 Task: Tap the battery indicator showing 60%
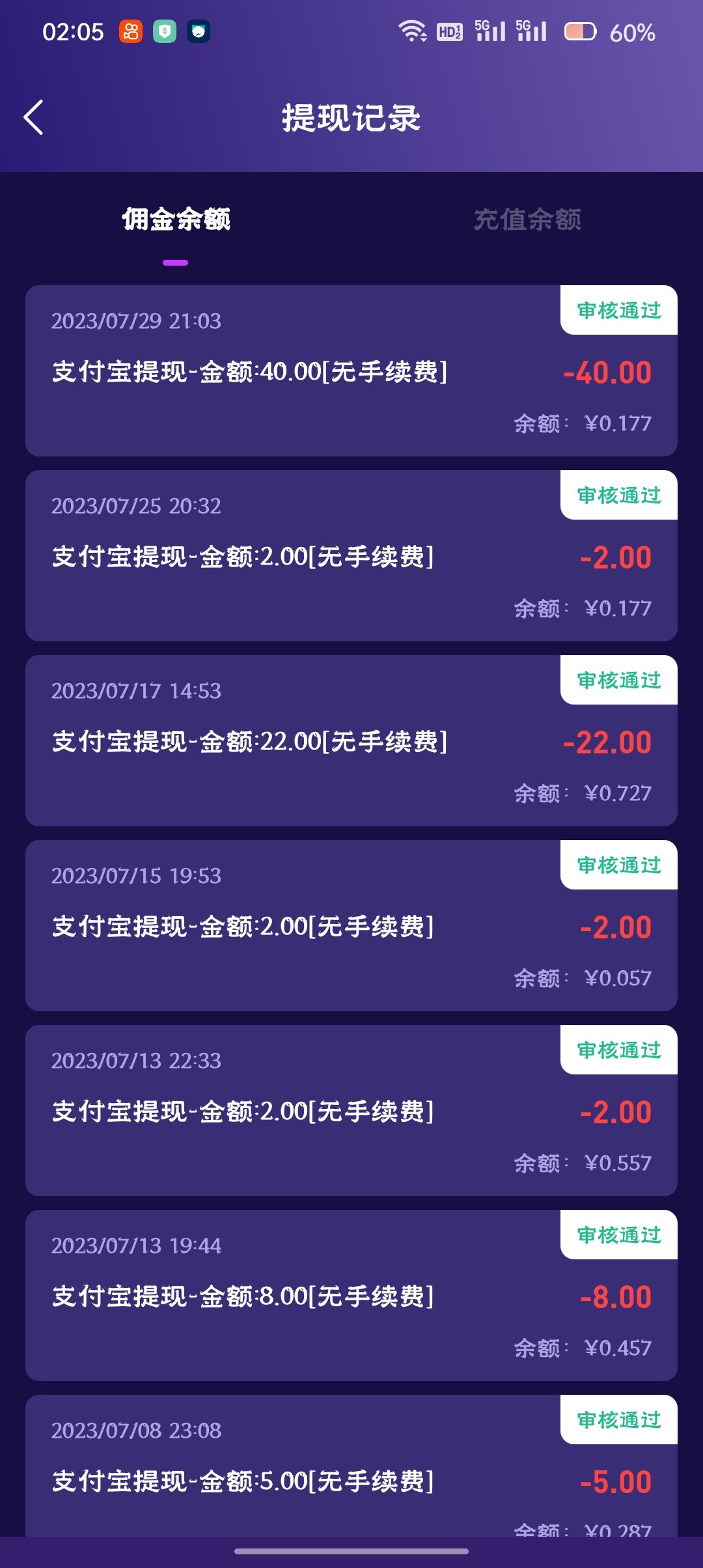[x=585, y=31]
